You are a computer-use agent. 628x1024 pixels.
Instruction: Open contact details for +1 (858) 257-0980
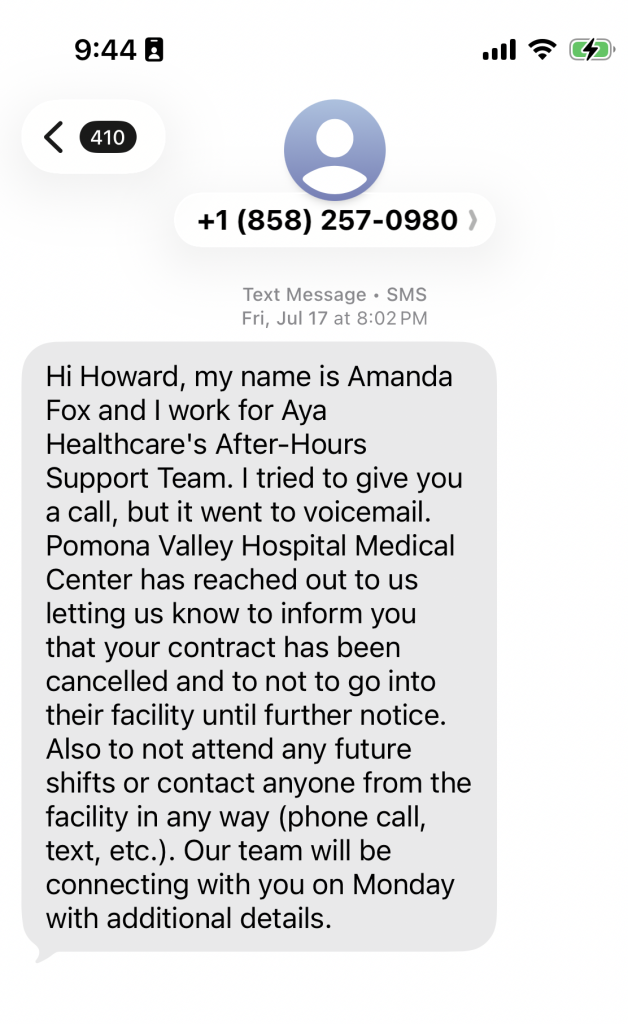pos(334,220)
